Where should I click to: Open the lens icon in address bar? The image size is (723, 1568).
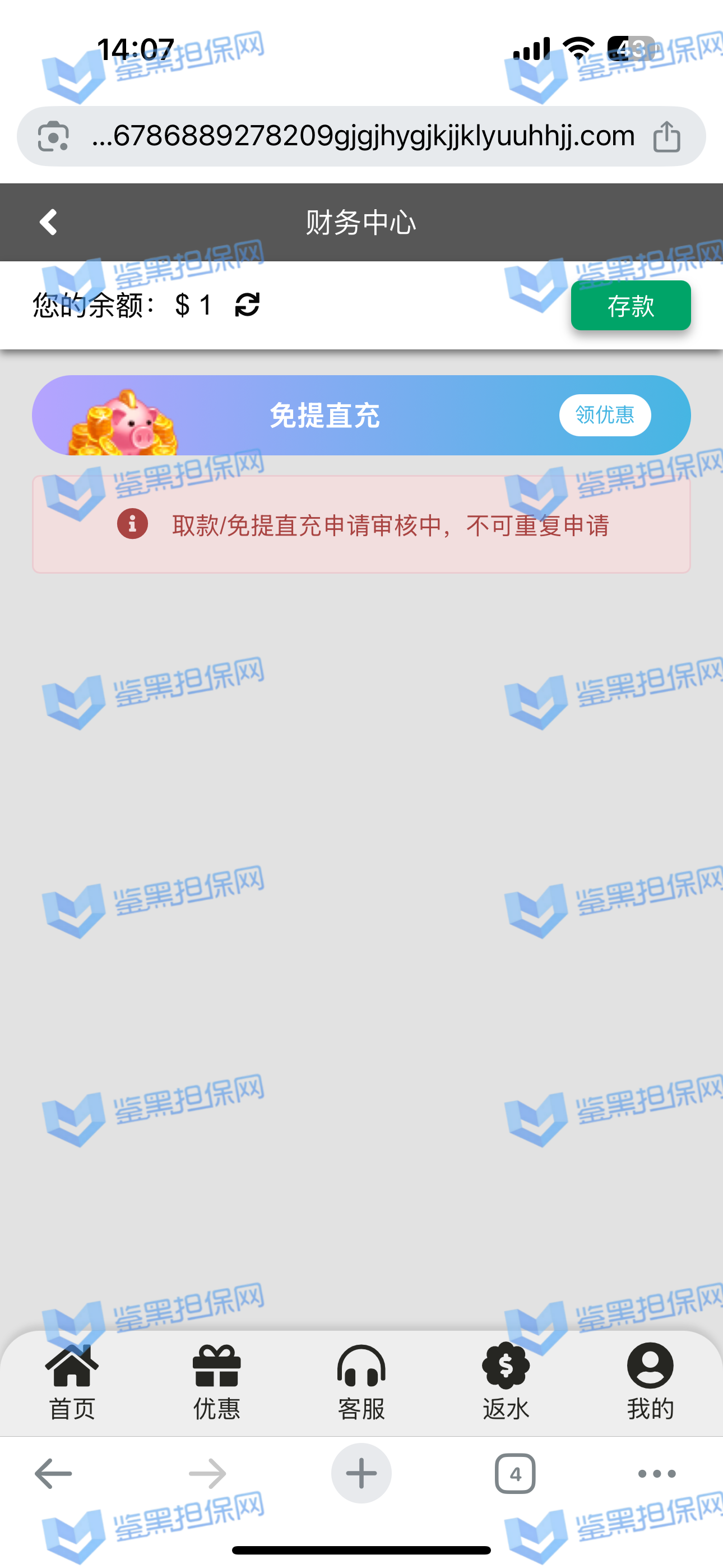[54, 136]
